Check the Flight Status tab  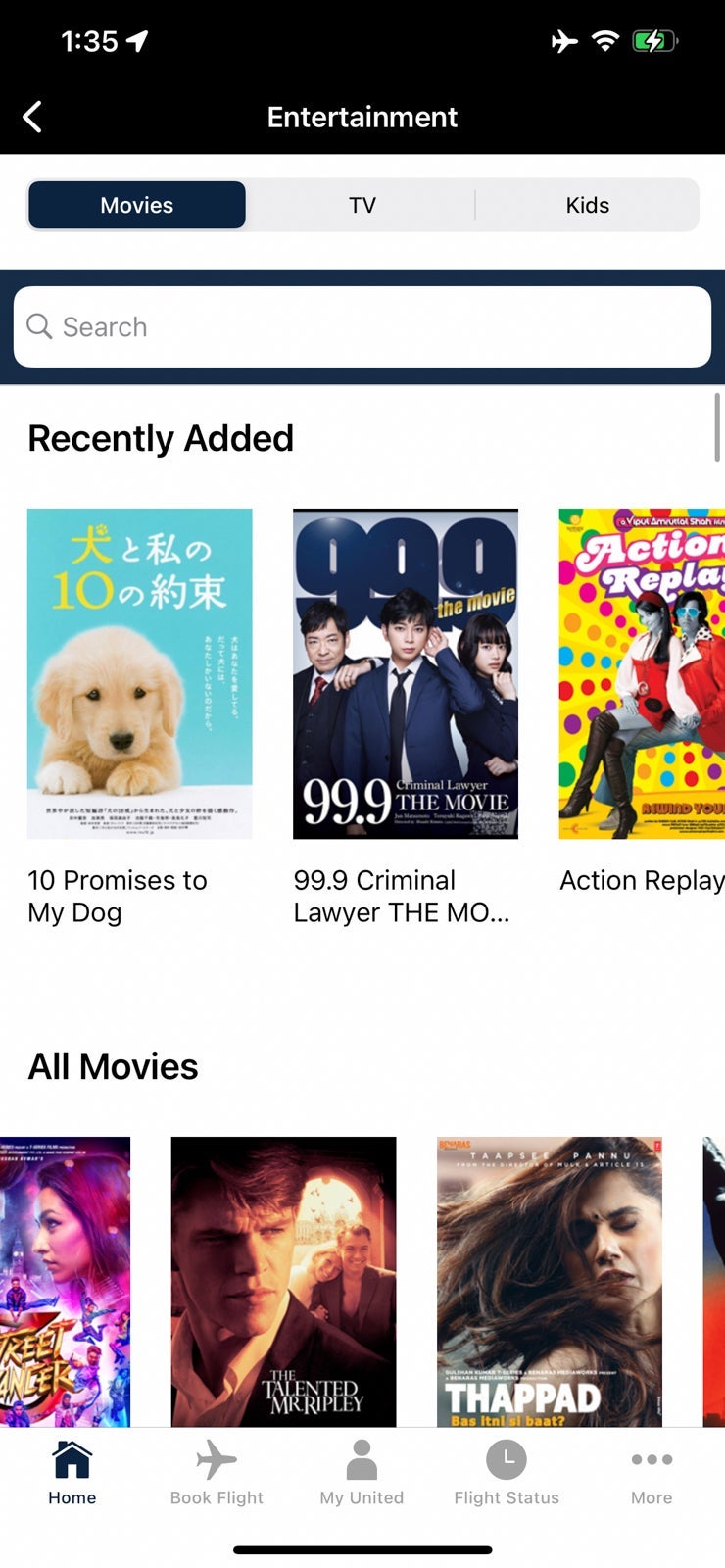point(507,1472)
